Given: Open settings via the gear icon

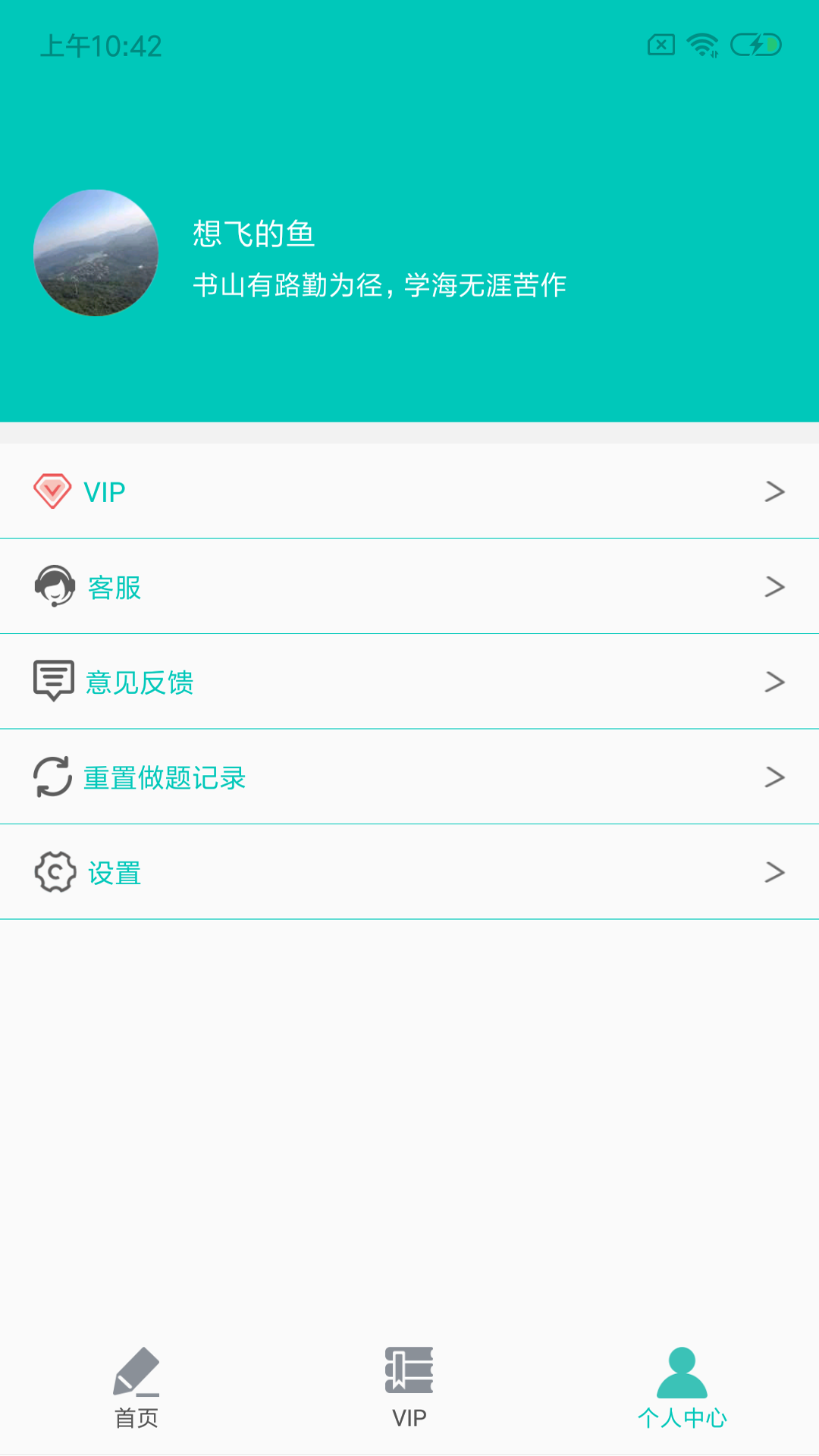Looking at the screenshot, I should 53,872.
